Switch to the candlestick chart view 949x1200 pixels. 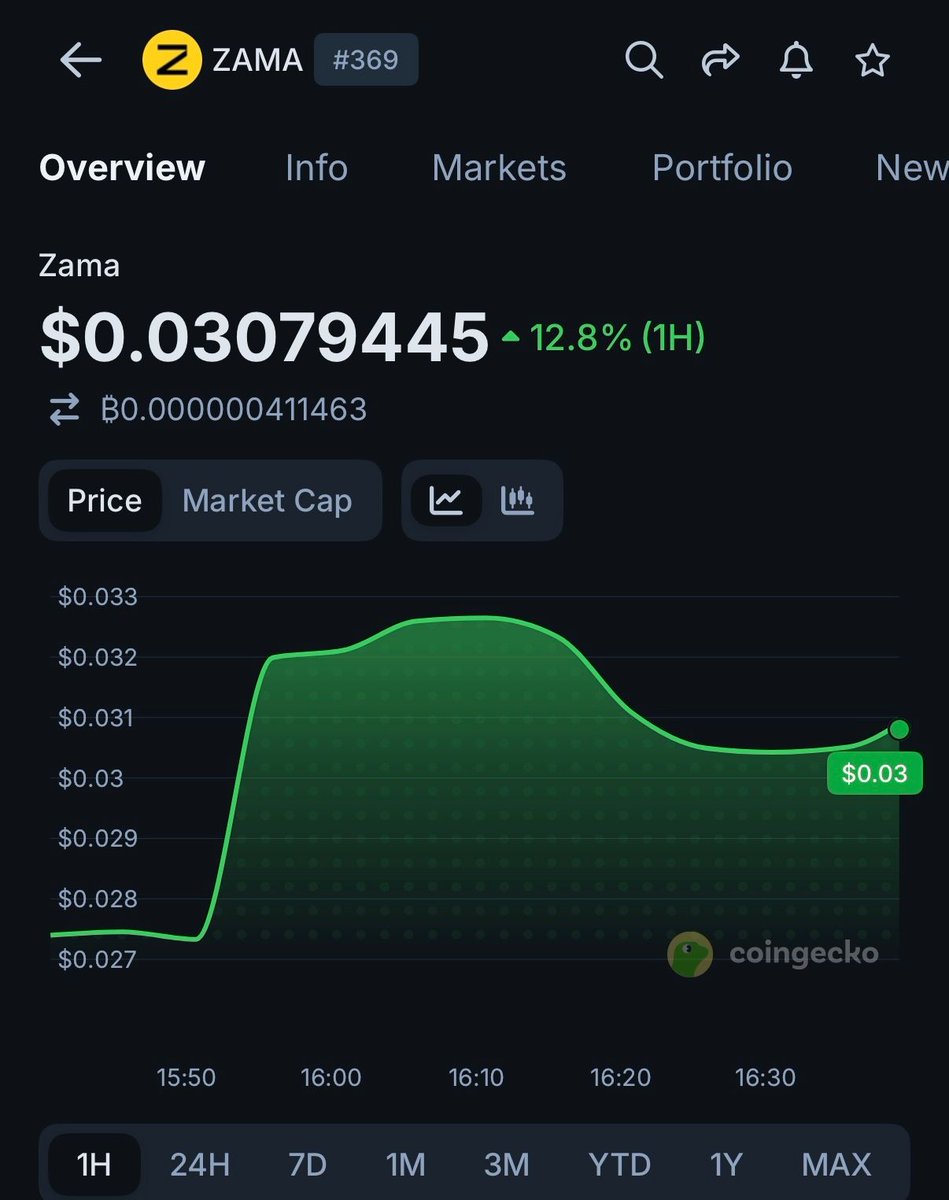tap(518, 501)
